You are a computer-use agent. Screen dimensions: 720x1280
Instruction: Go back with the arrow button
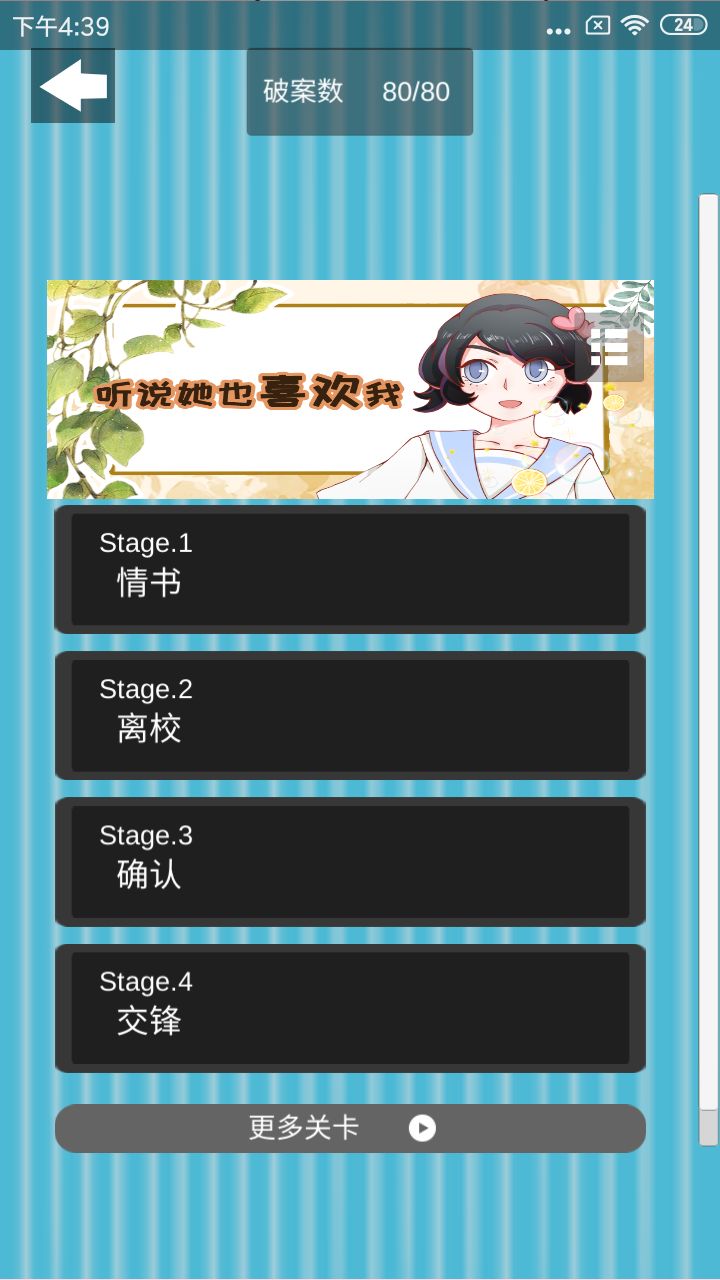pyautogui.click(x=73, y=86)
